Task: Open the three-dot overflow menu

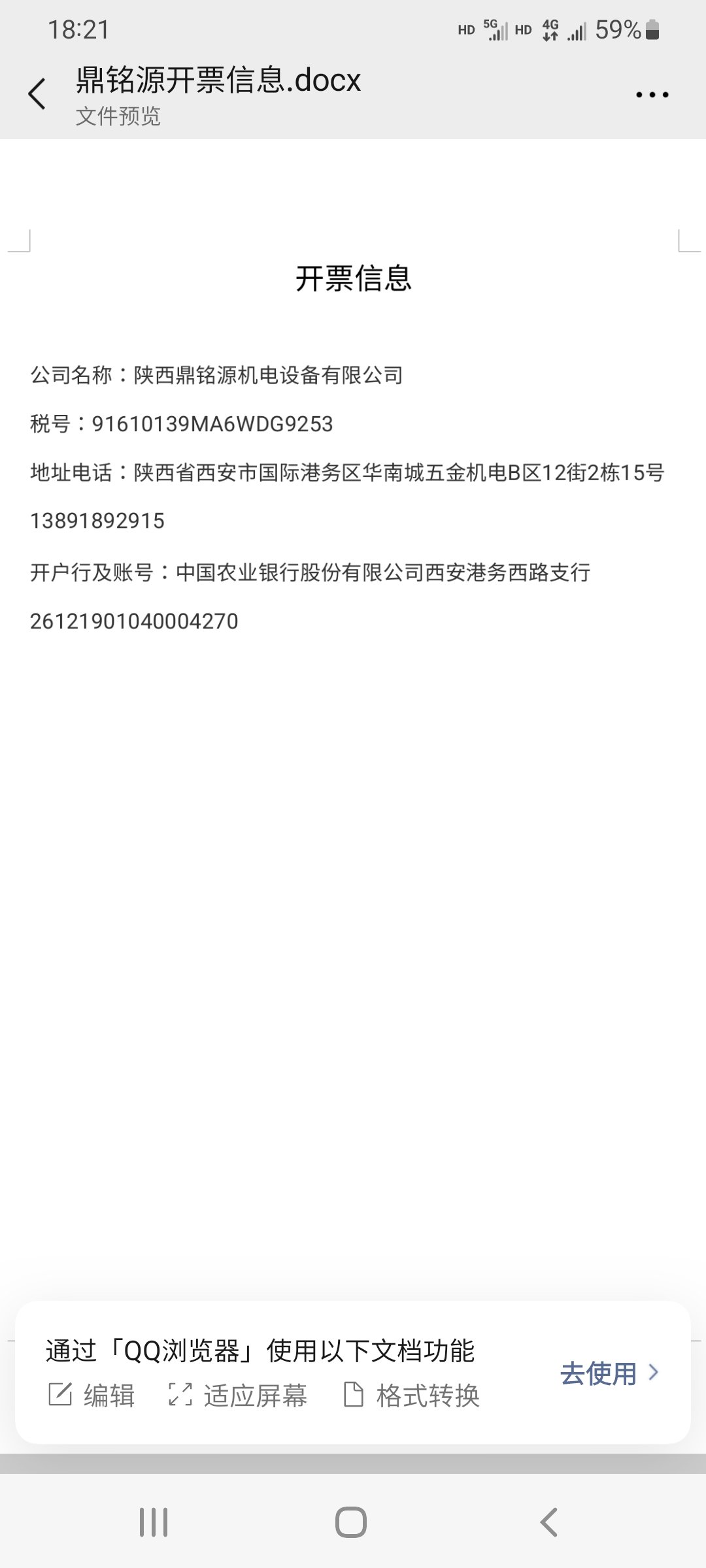Action: pos(652,95)
